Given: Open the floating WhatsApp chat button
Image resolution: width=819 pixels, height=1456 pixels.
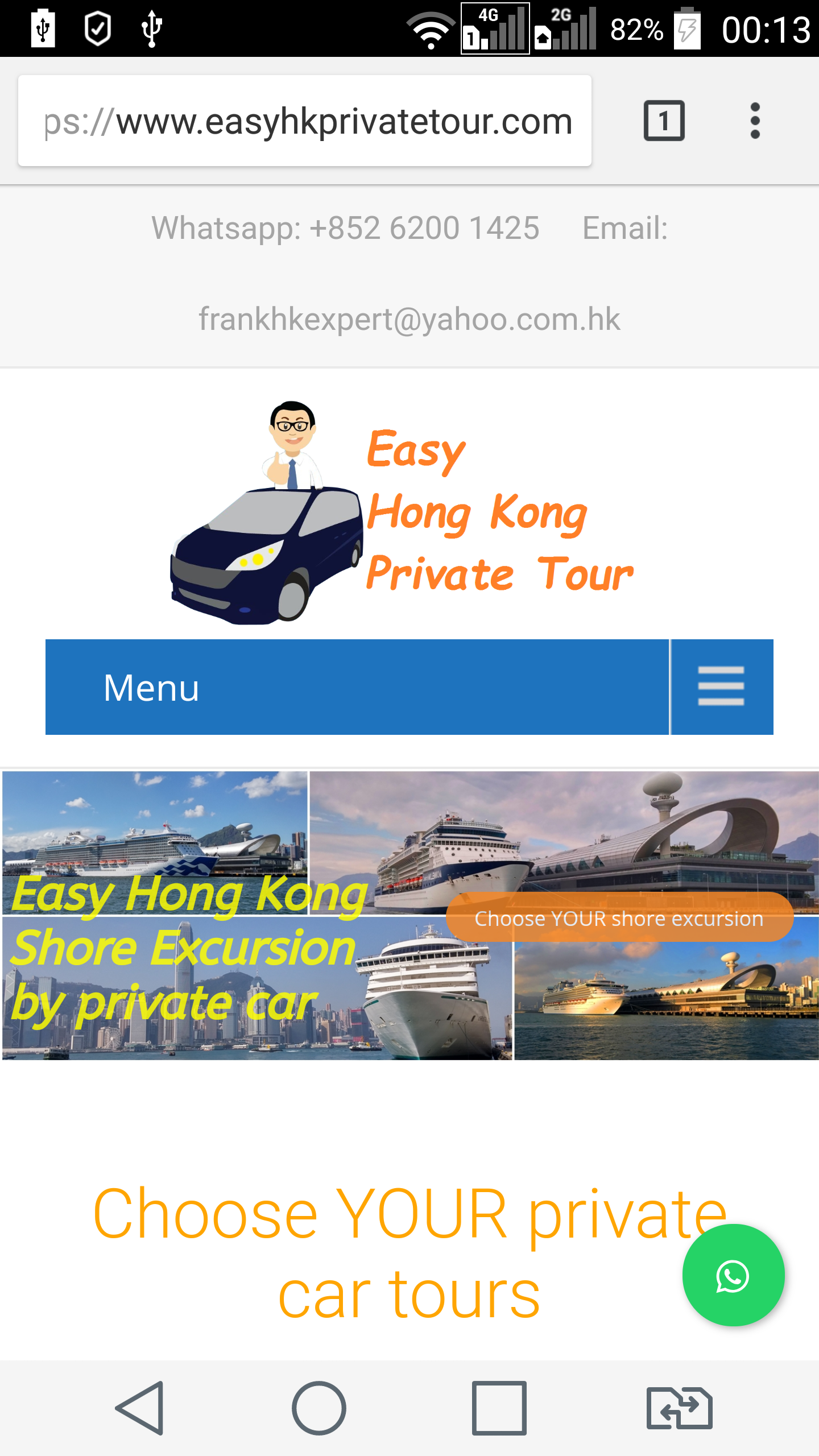Looking at the screenshot, I should [733, 1276].
